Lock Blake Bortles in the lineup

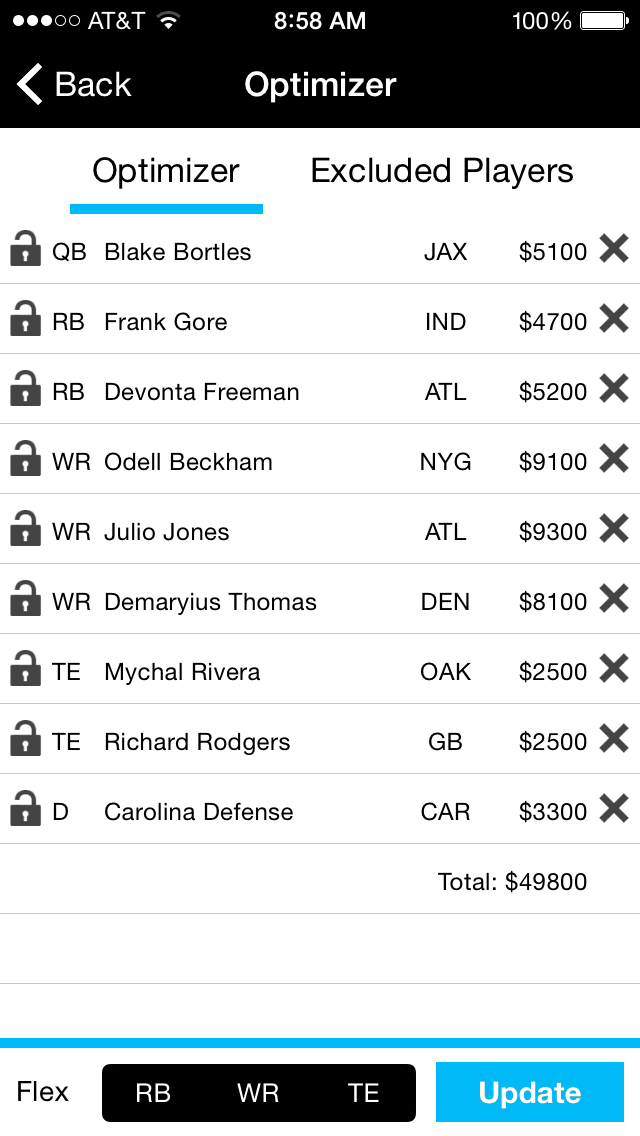[25, 248]
